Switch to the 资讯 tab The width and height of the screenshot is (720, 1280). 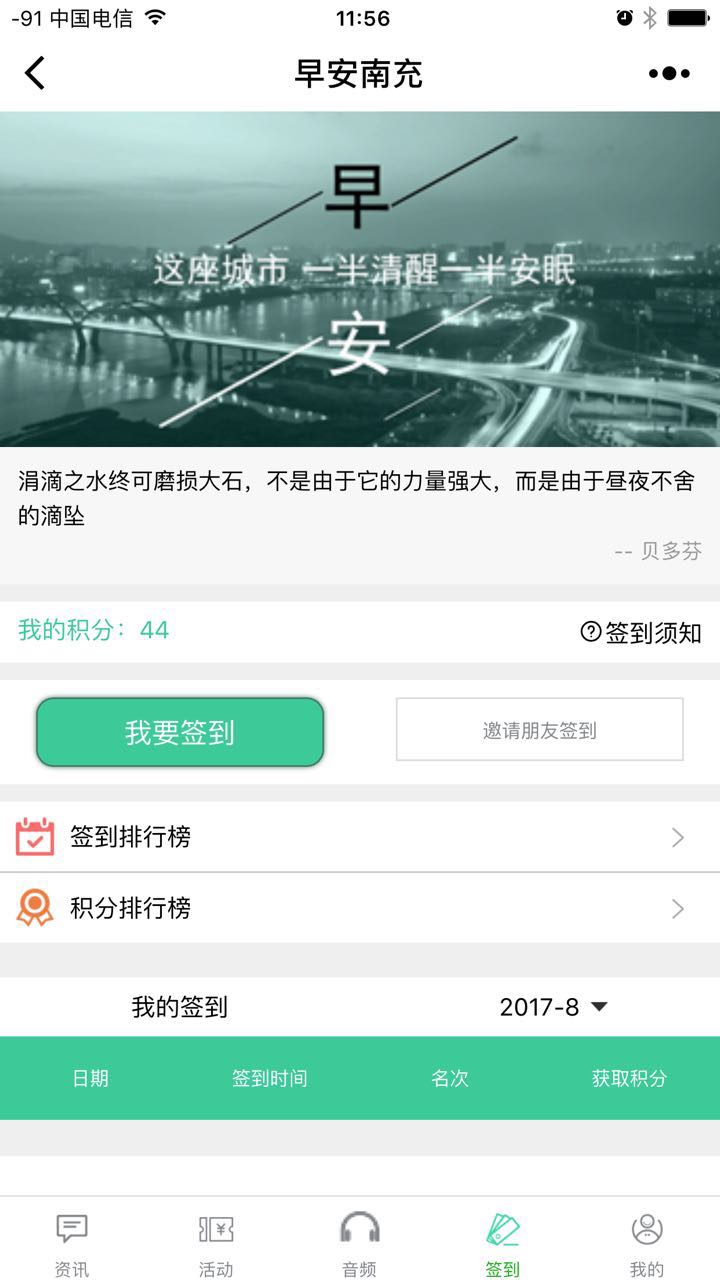[72, 1243]
